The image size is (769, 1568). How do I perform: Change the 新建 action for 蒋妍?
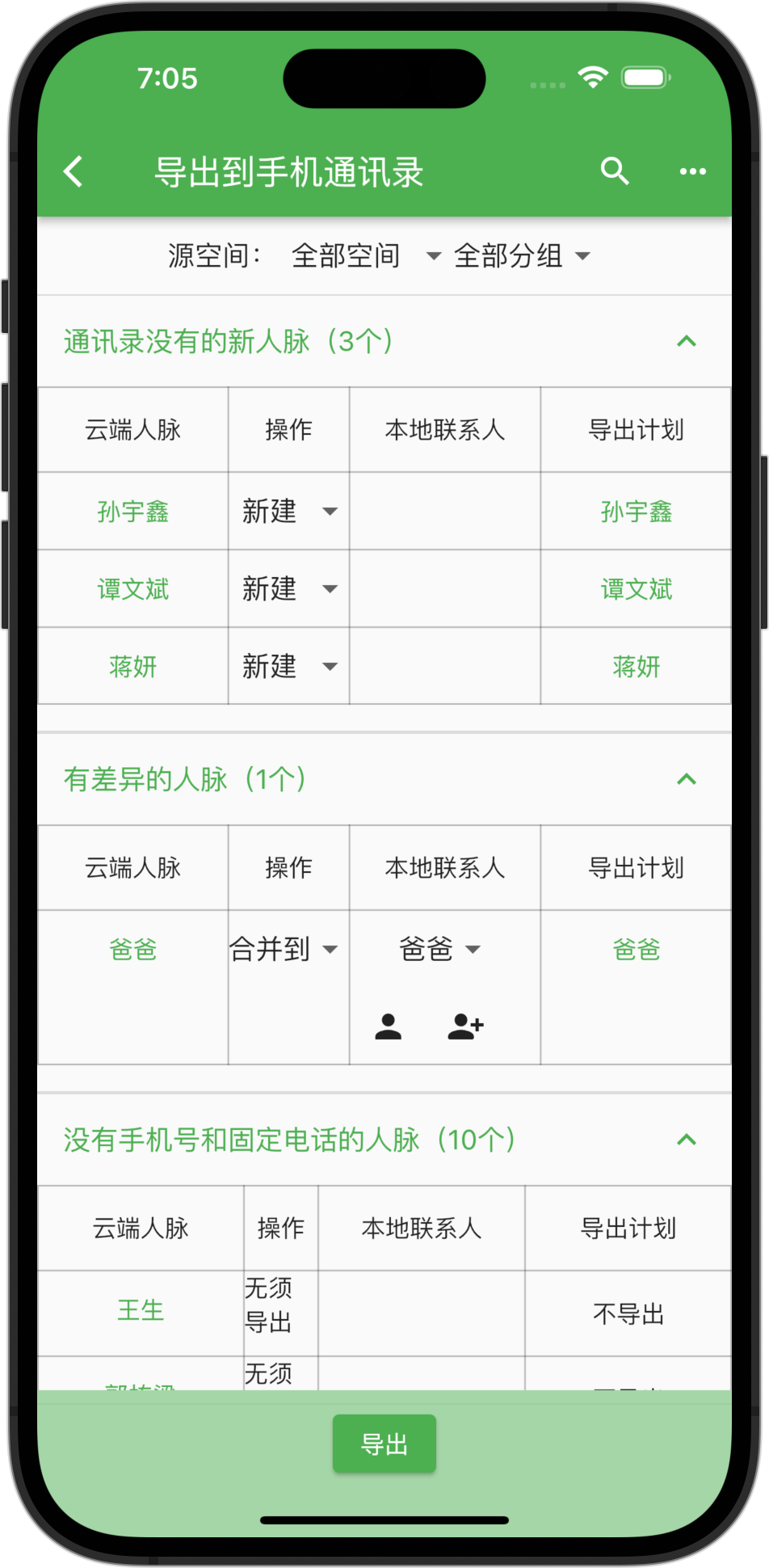288,666
